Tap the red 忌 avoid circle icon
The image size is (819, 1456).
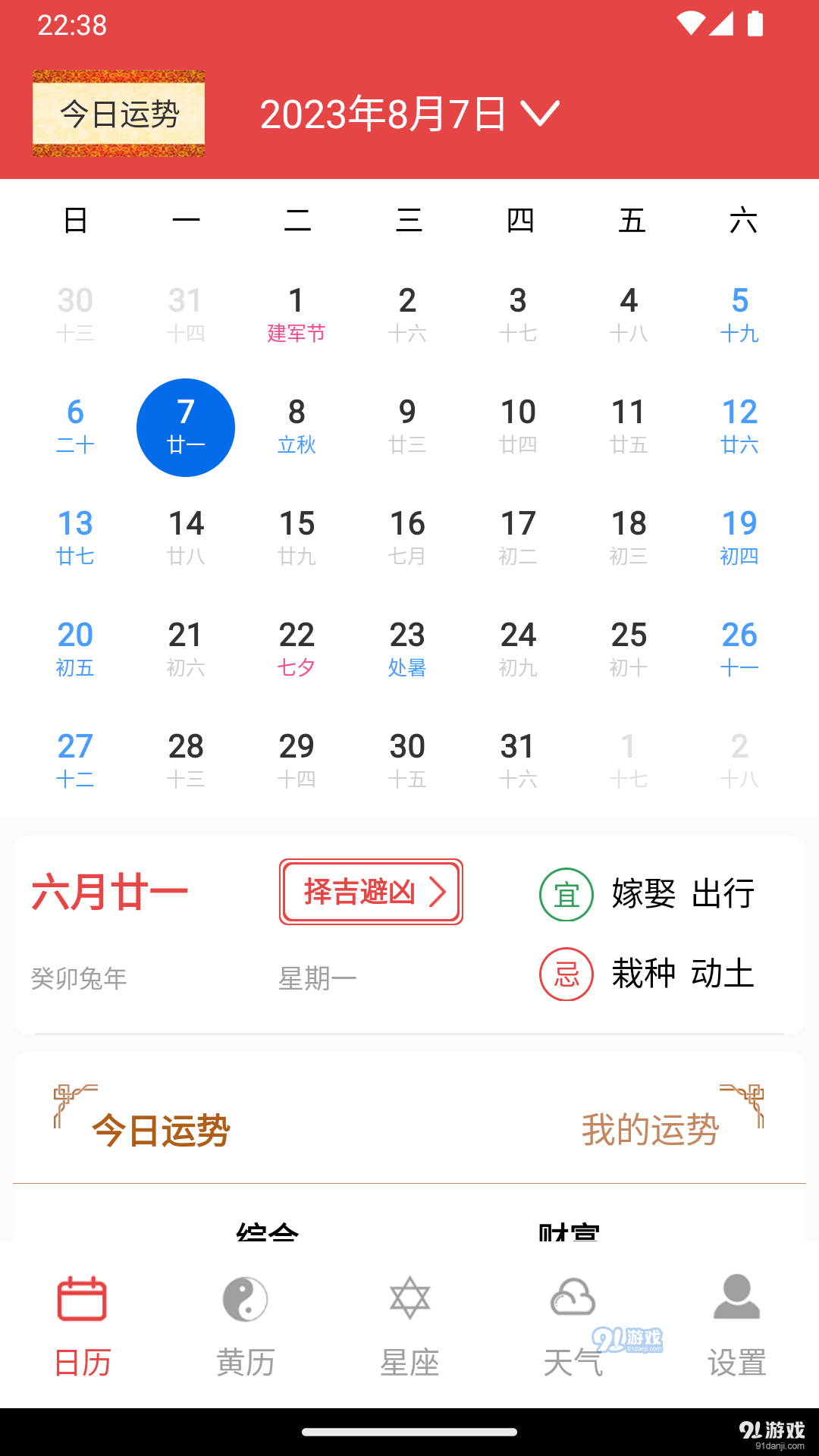(x=566, y=974)
